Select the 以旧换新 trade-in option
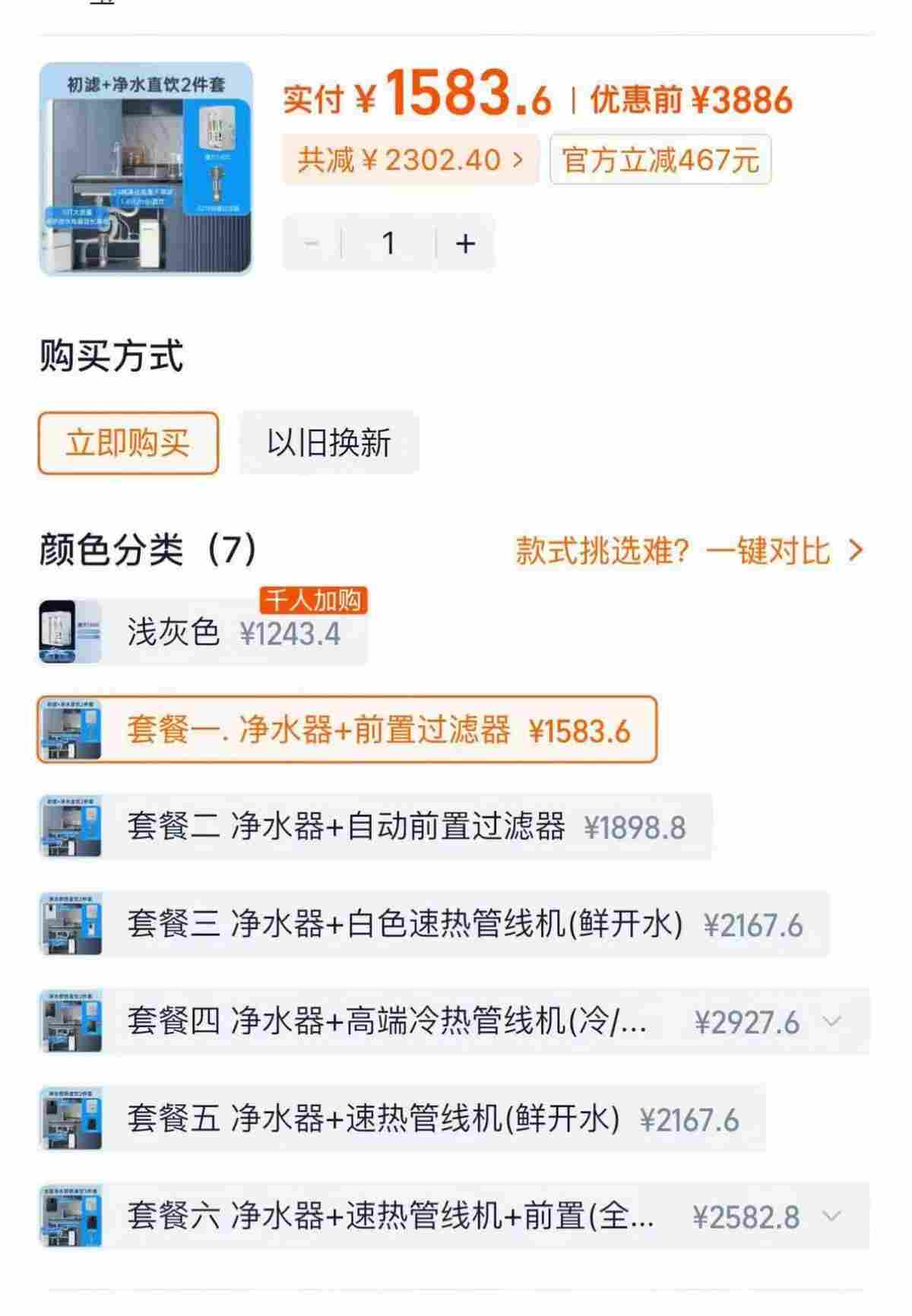 [328, 444]
